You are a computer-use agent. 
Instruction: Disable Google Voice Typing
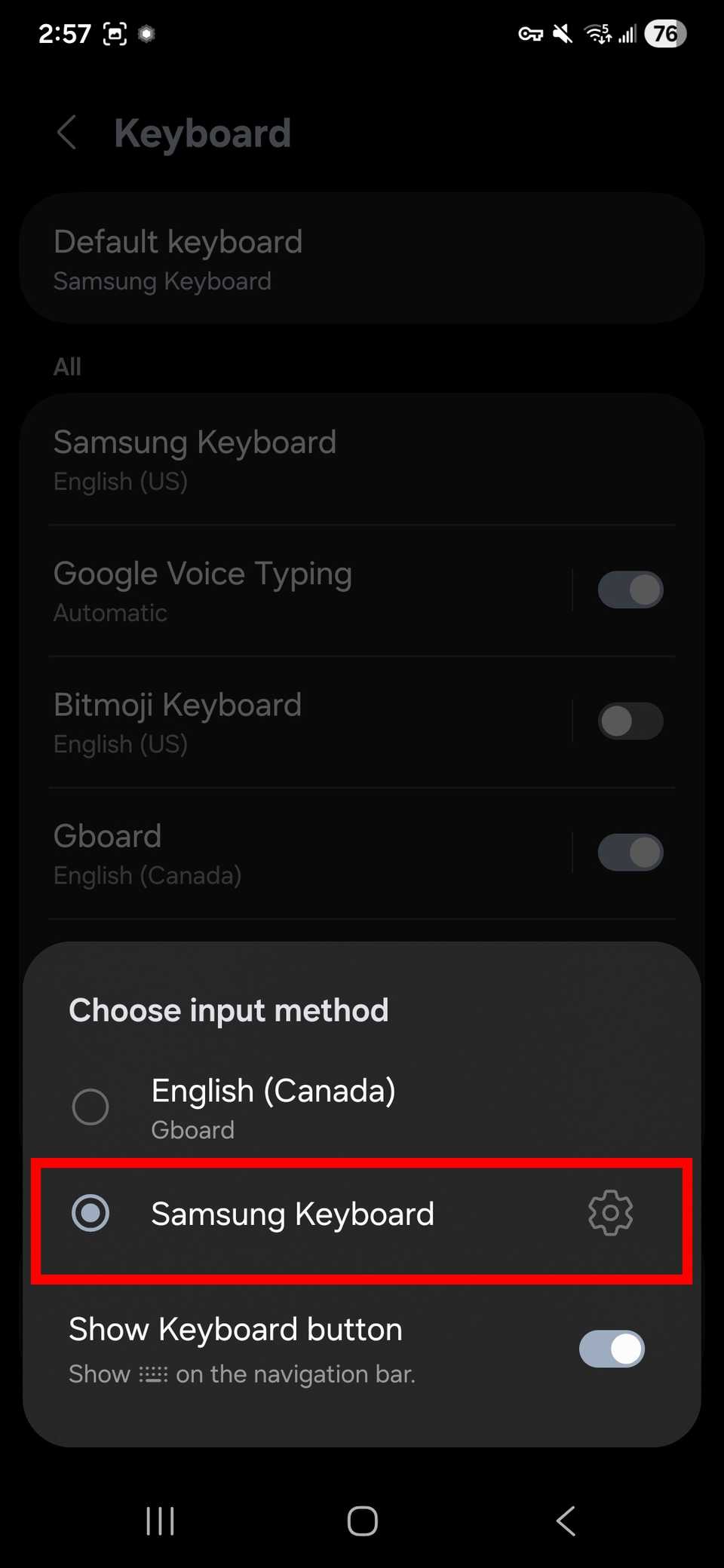coord(630,589)
